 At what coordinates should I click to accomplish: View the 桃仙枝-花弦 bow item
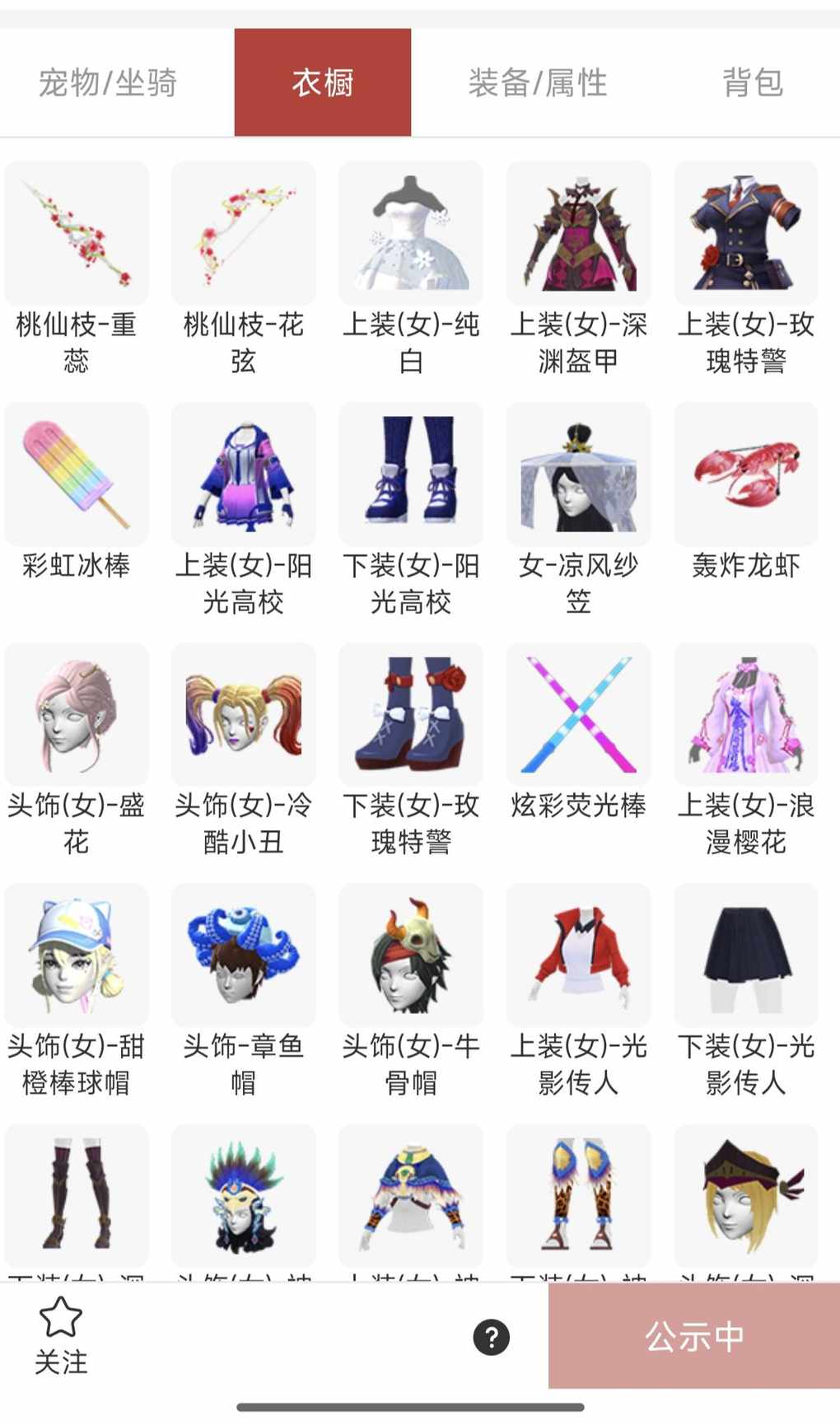click(x=244, y=234)
